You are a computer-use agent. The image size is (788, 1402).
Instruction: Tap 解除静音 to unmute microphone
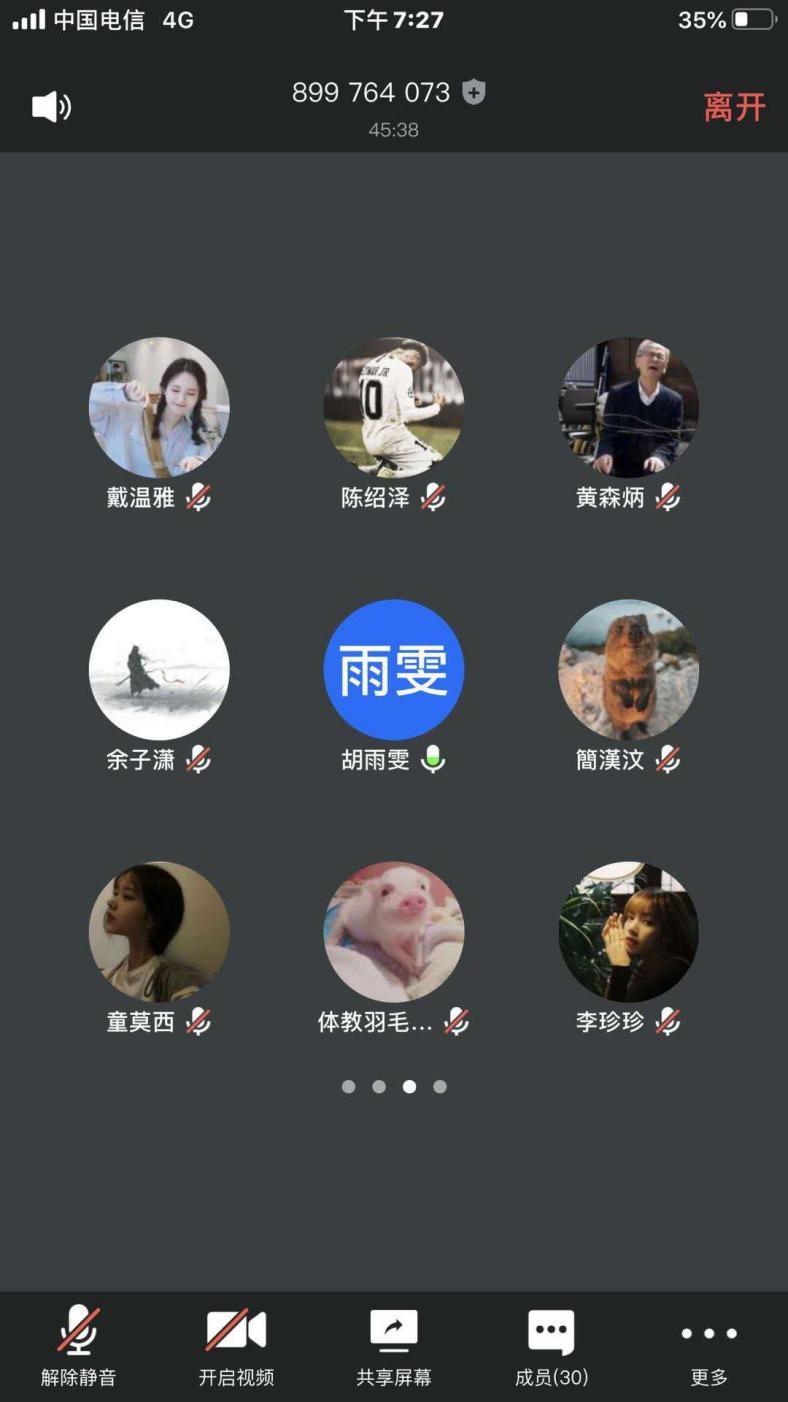click(78, 1345)
